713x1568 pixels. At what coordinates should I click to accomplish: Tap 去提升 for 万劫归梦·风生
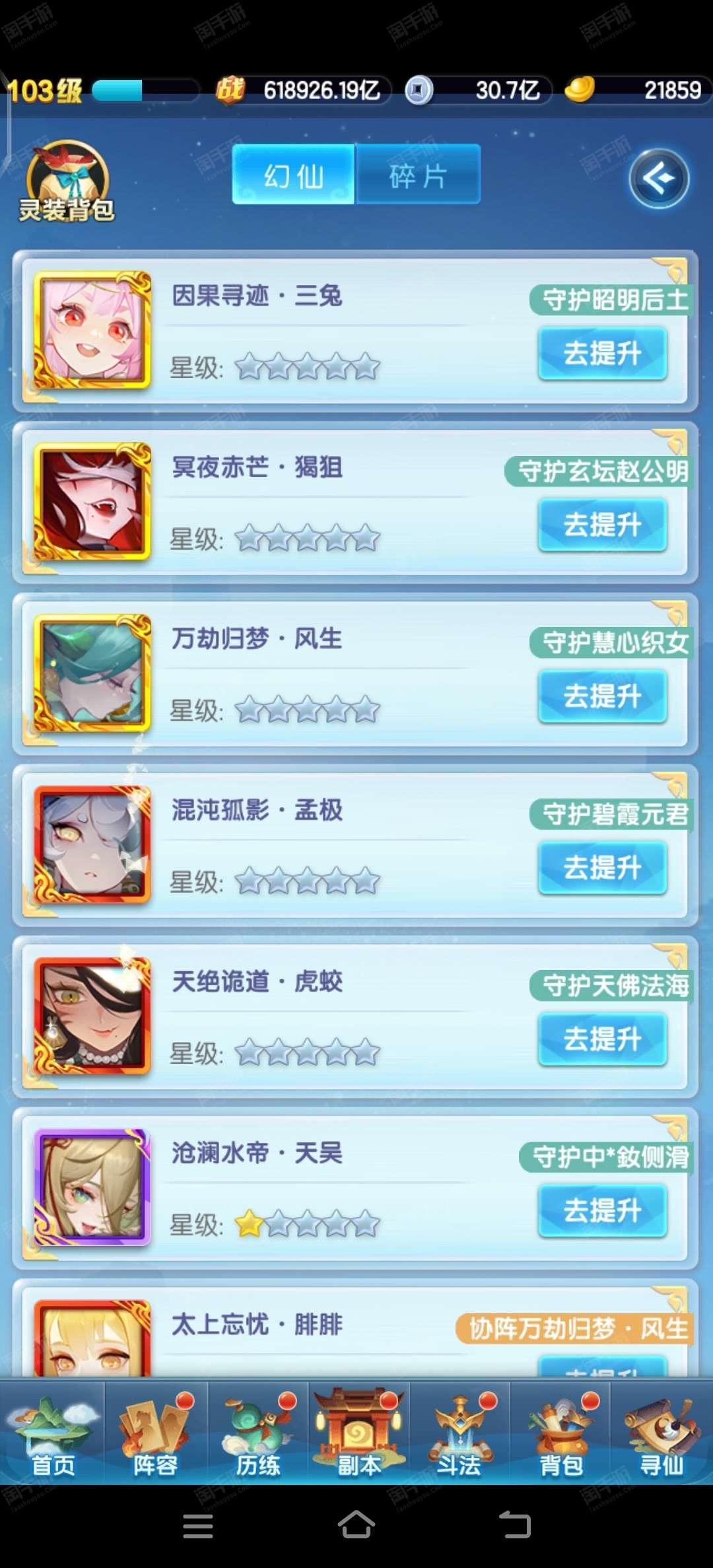click(602, 696)
